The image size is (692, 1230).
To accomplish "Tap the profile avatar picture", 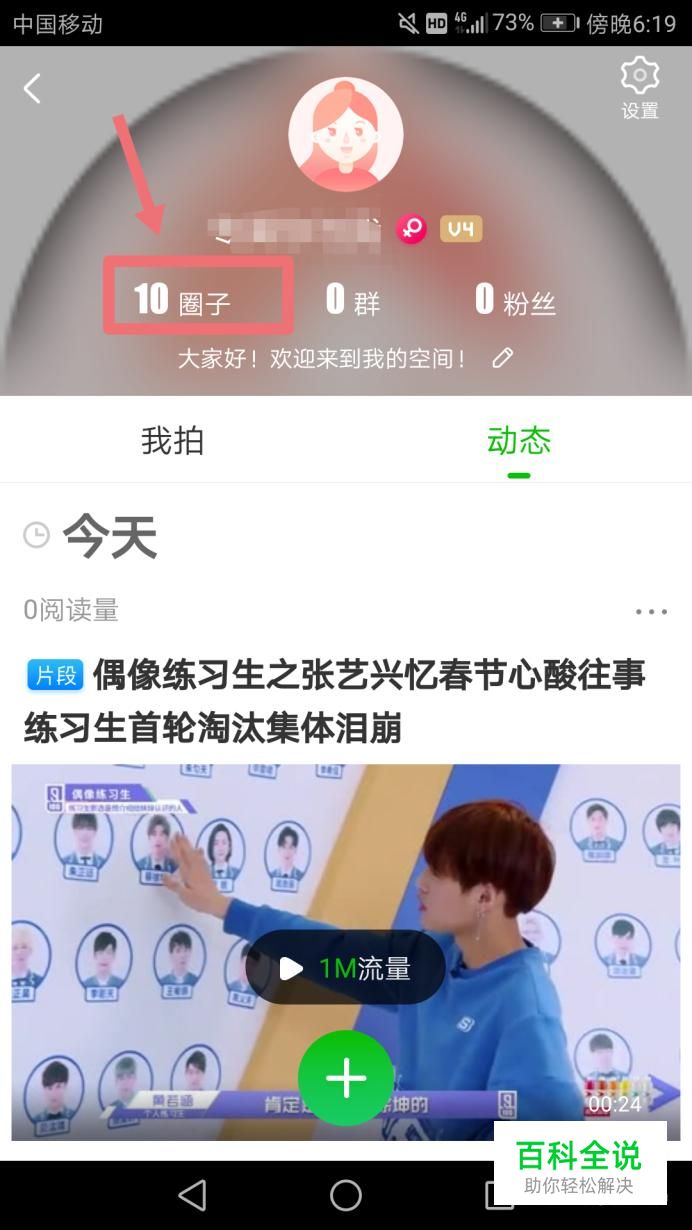I will (x=346, y=134).
